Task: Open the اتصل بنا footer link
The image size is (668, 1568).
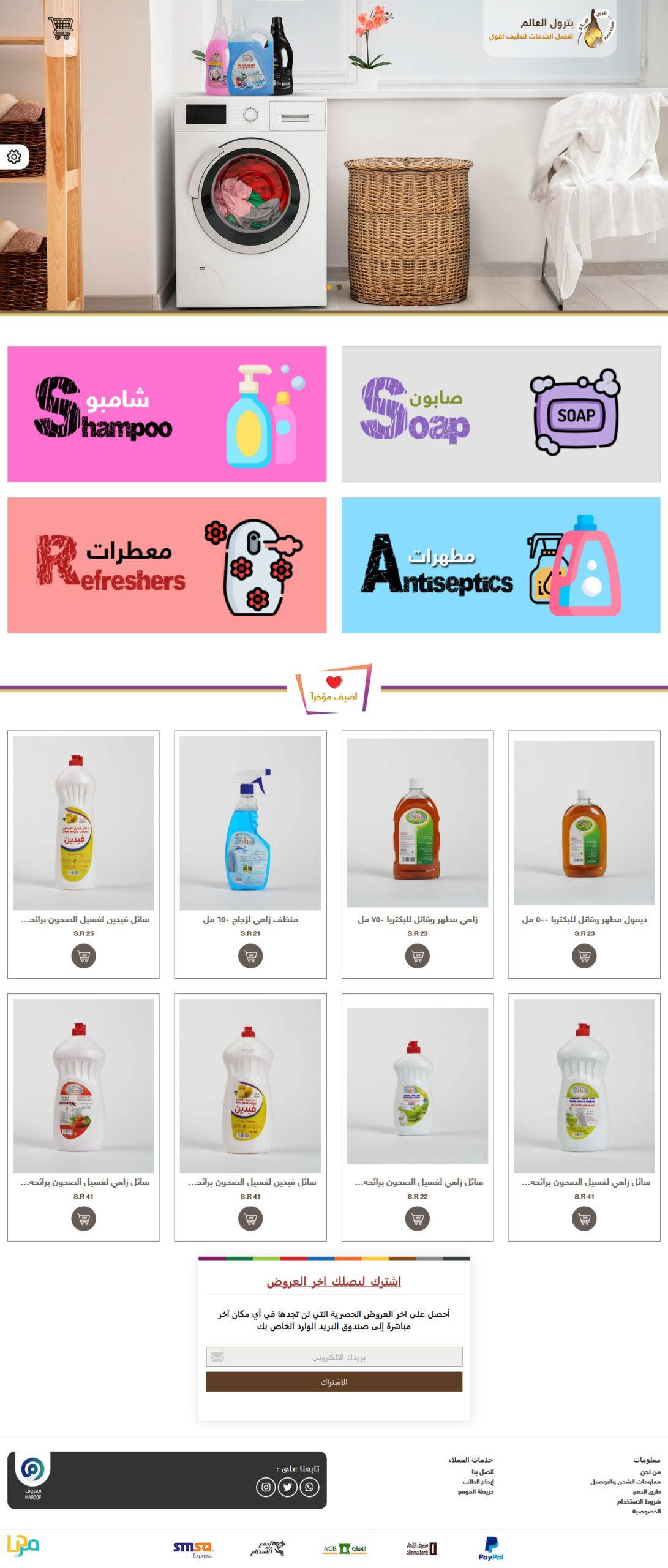Action: (x=482, y=1472)
